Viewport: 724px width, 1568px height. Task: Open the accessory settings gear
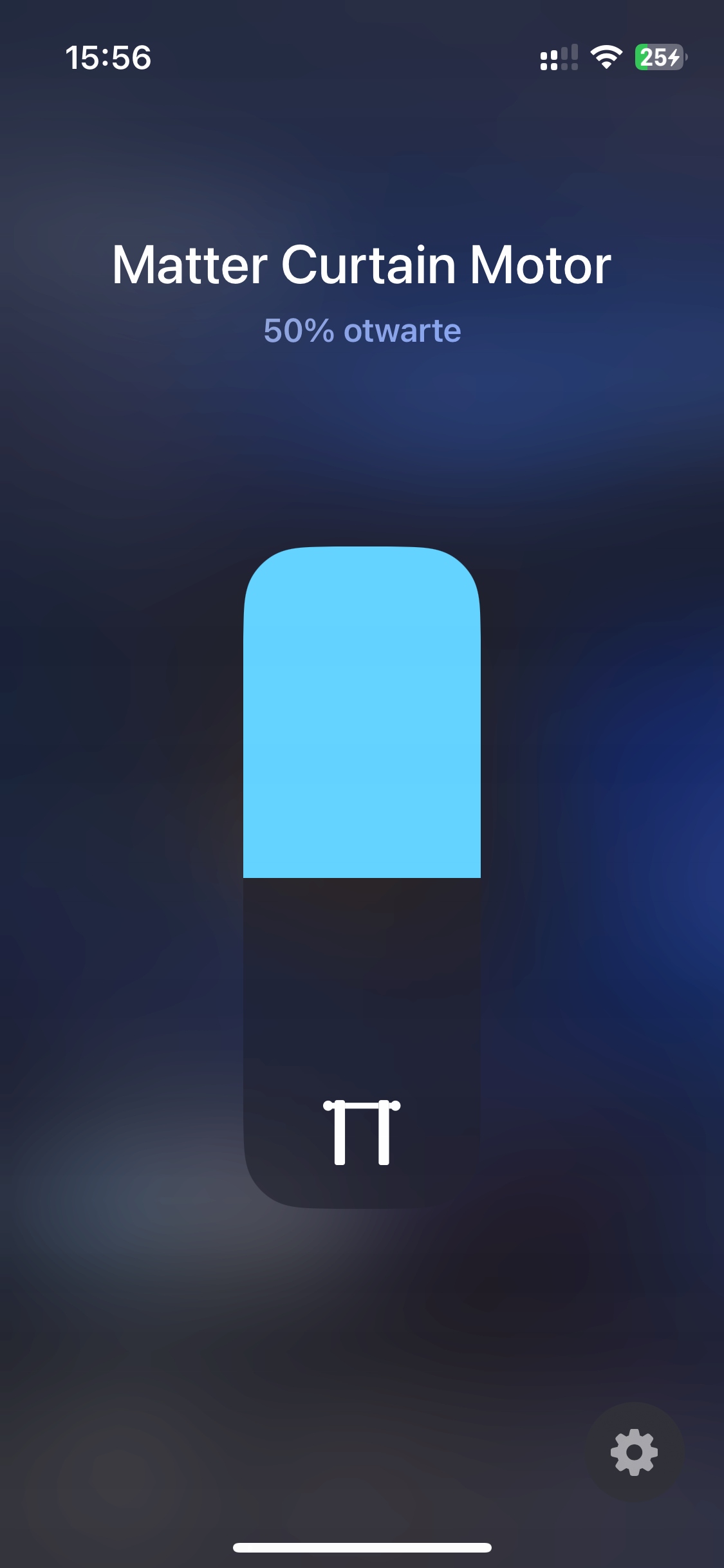coord(634,1451)
